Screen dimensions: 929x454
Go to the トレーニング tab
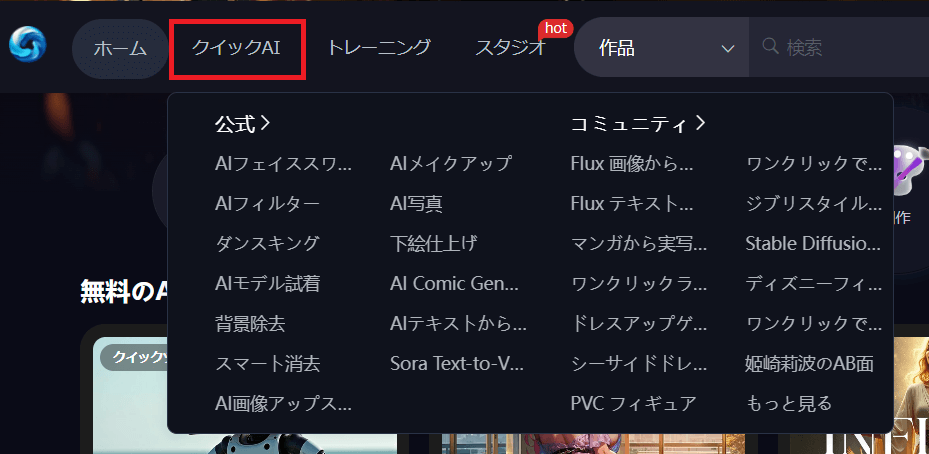(379, 47)
